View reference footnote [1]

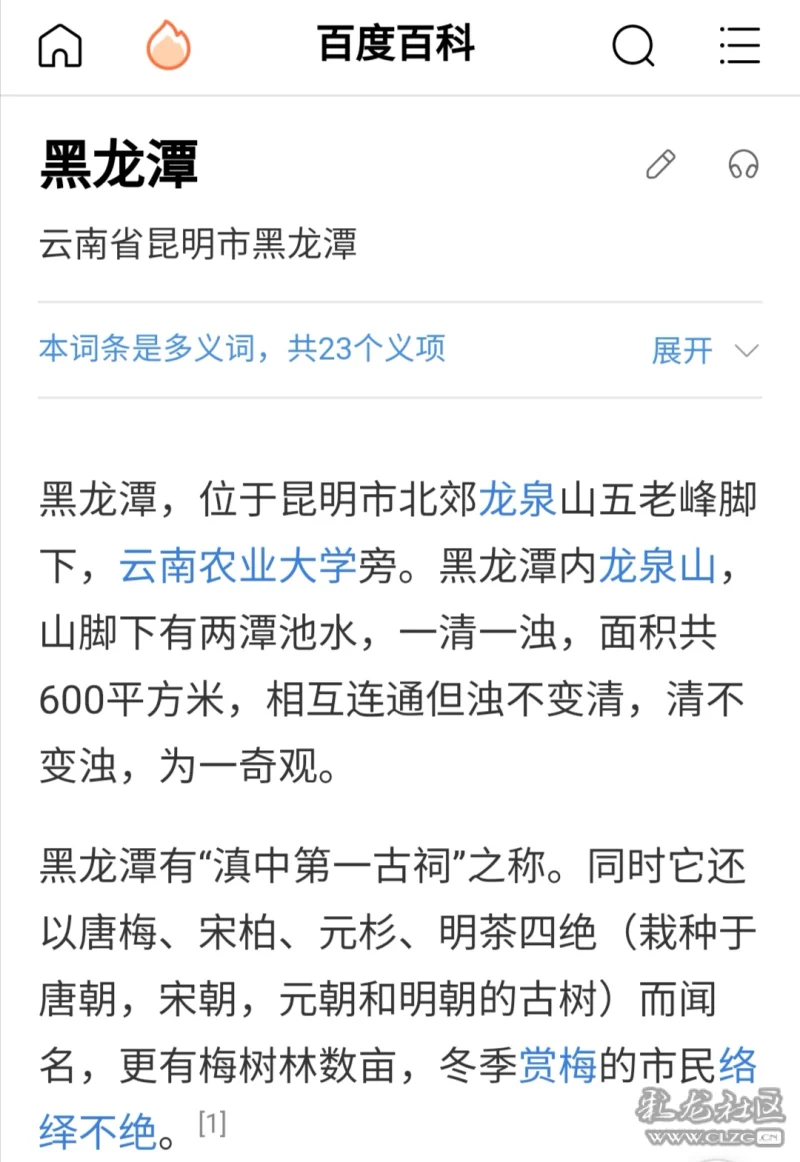(x=212, y=1124)
